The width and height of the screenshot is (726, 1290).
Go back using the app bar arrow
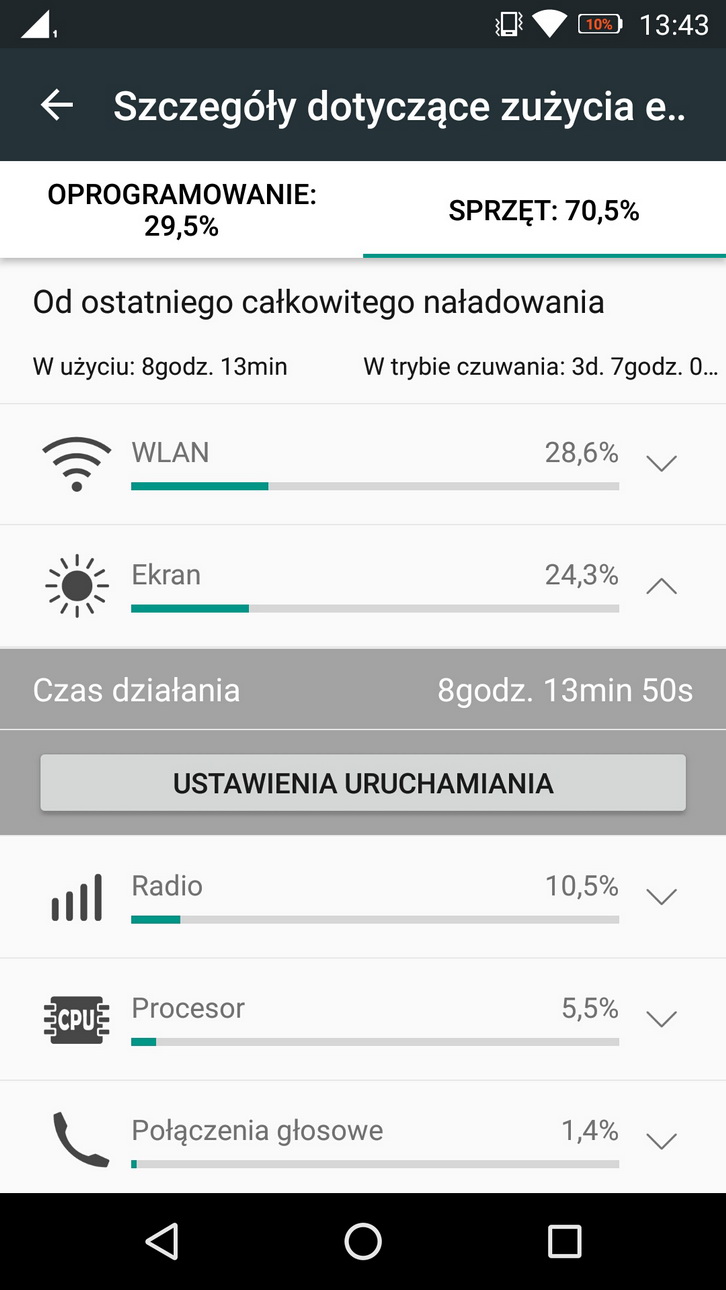click(x=57, y=105)
